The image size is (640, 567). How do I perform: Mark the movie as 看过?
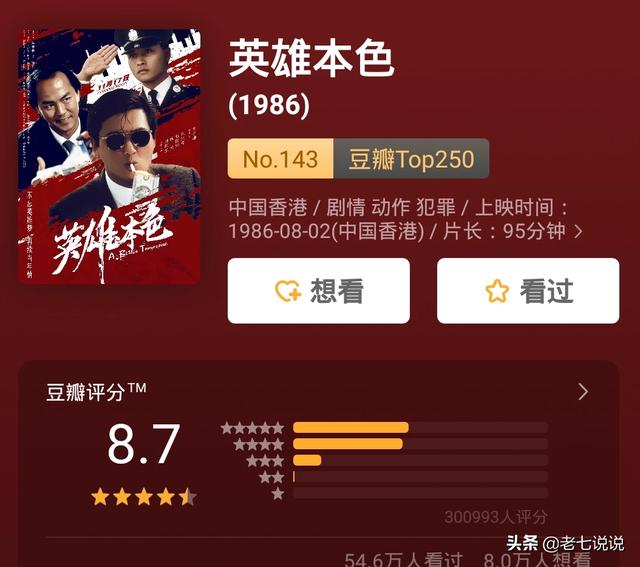point(527,291)
